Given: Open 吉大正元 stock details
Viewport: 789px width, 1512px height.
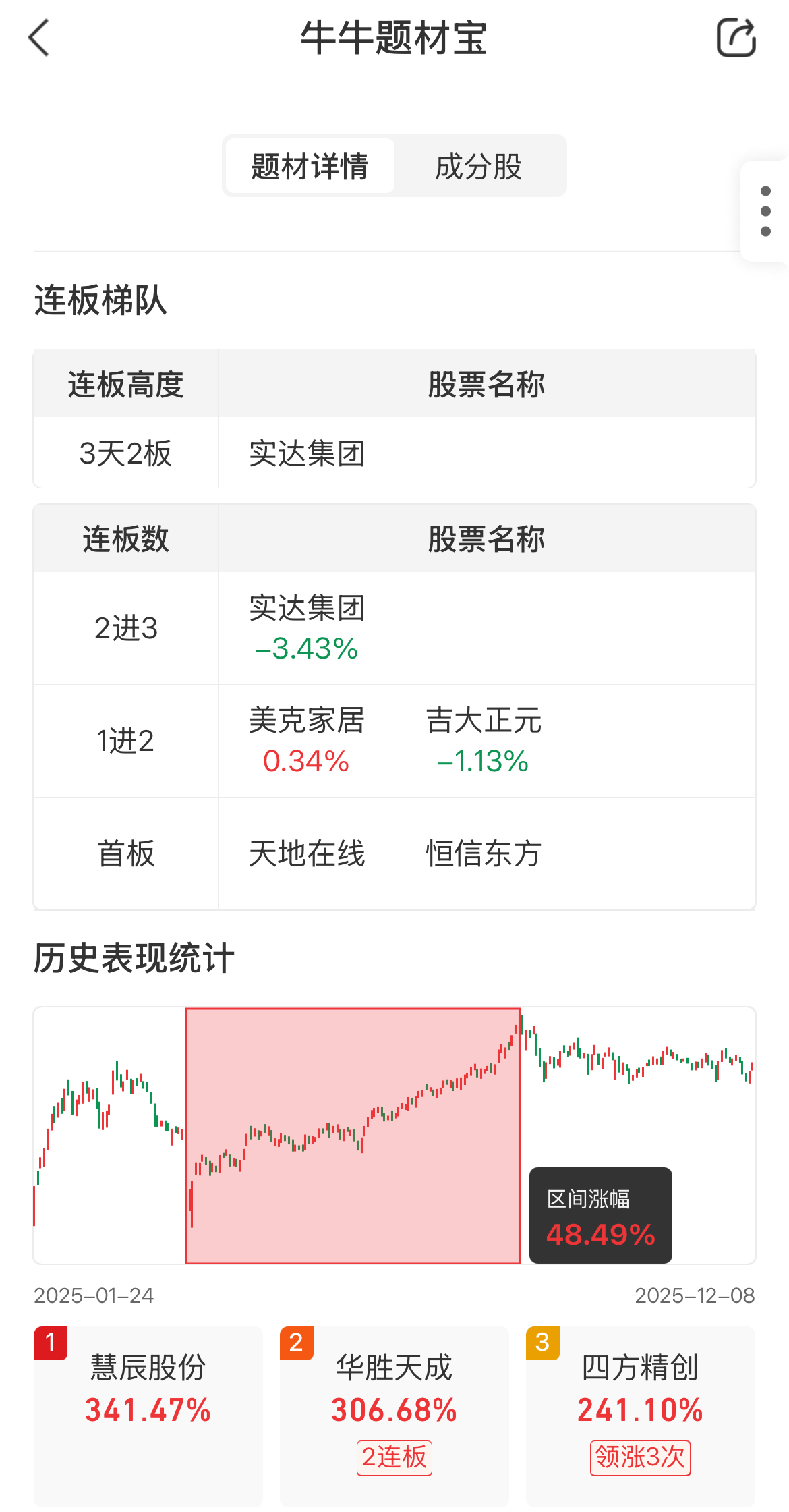Looking at the screenshot, I should (x=484, y=740).
